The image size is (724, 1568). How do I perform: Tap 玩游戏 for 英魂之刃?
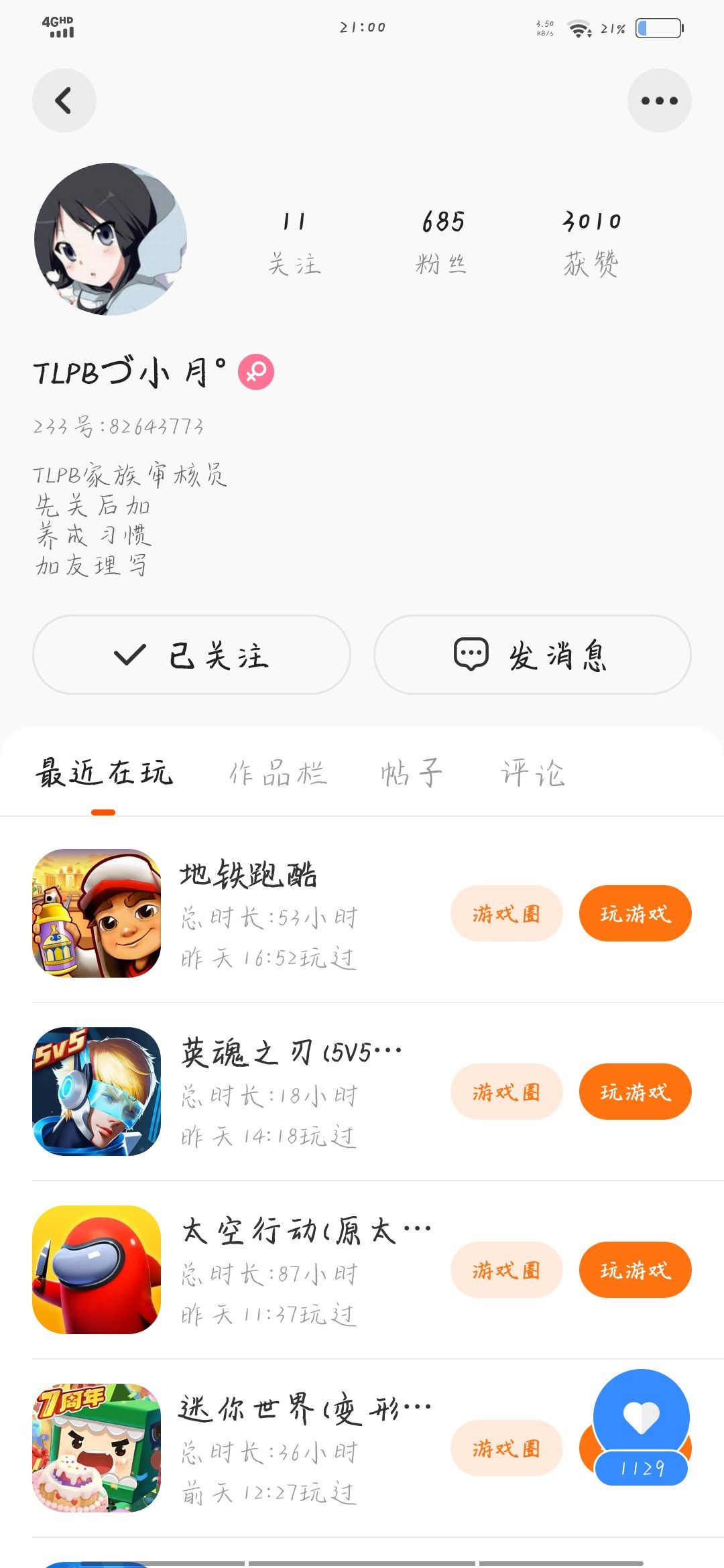635,1092
